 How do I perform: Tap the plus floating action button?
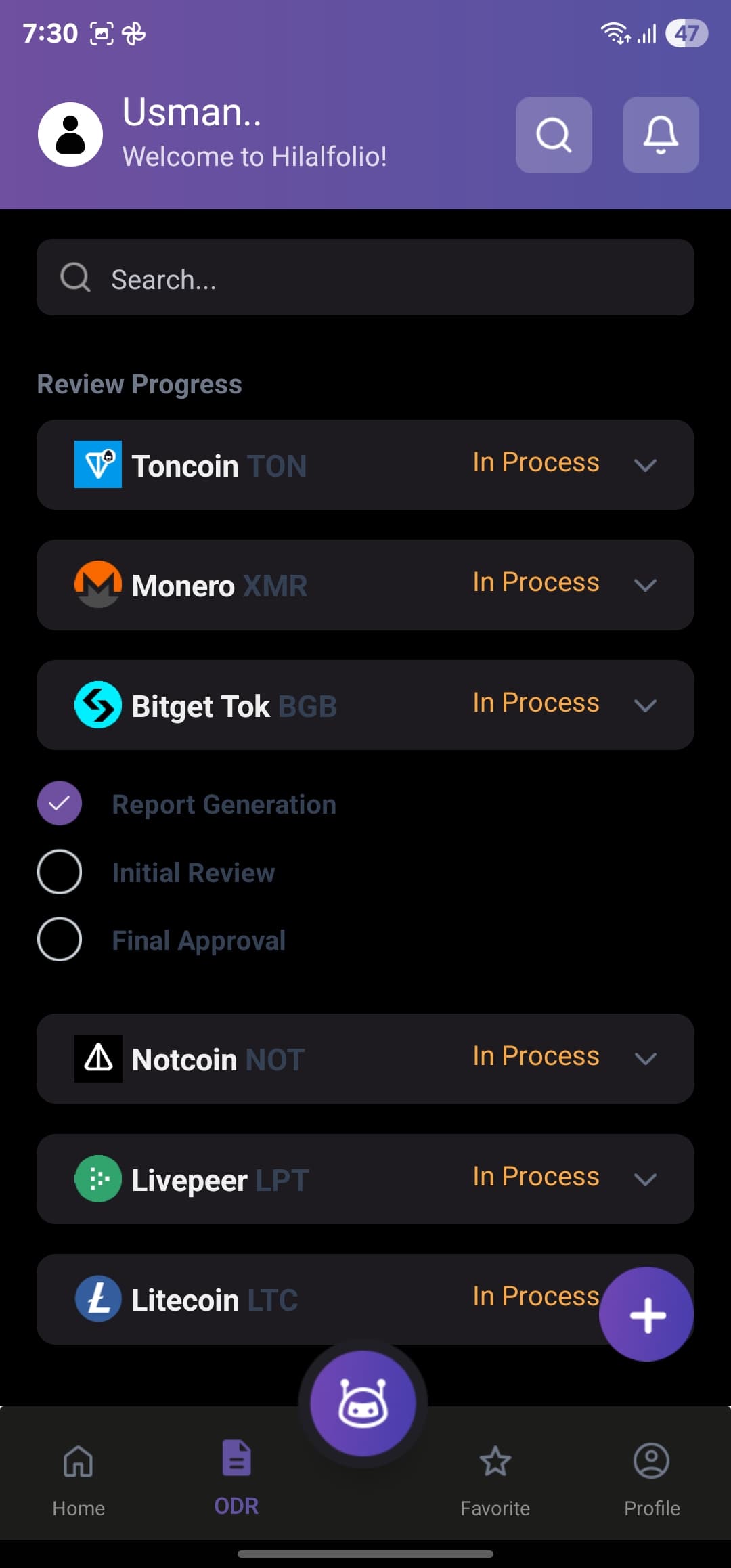(x=647, y=1314)
